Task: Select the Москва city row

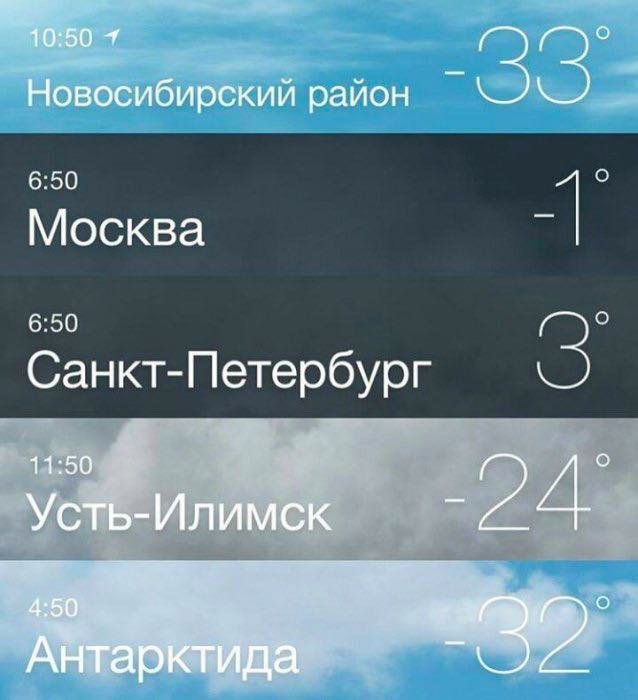Action: pyautogui.click(x=117, y=228)
